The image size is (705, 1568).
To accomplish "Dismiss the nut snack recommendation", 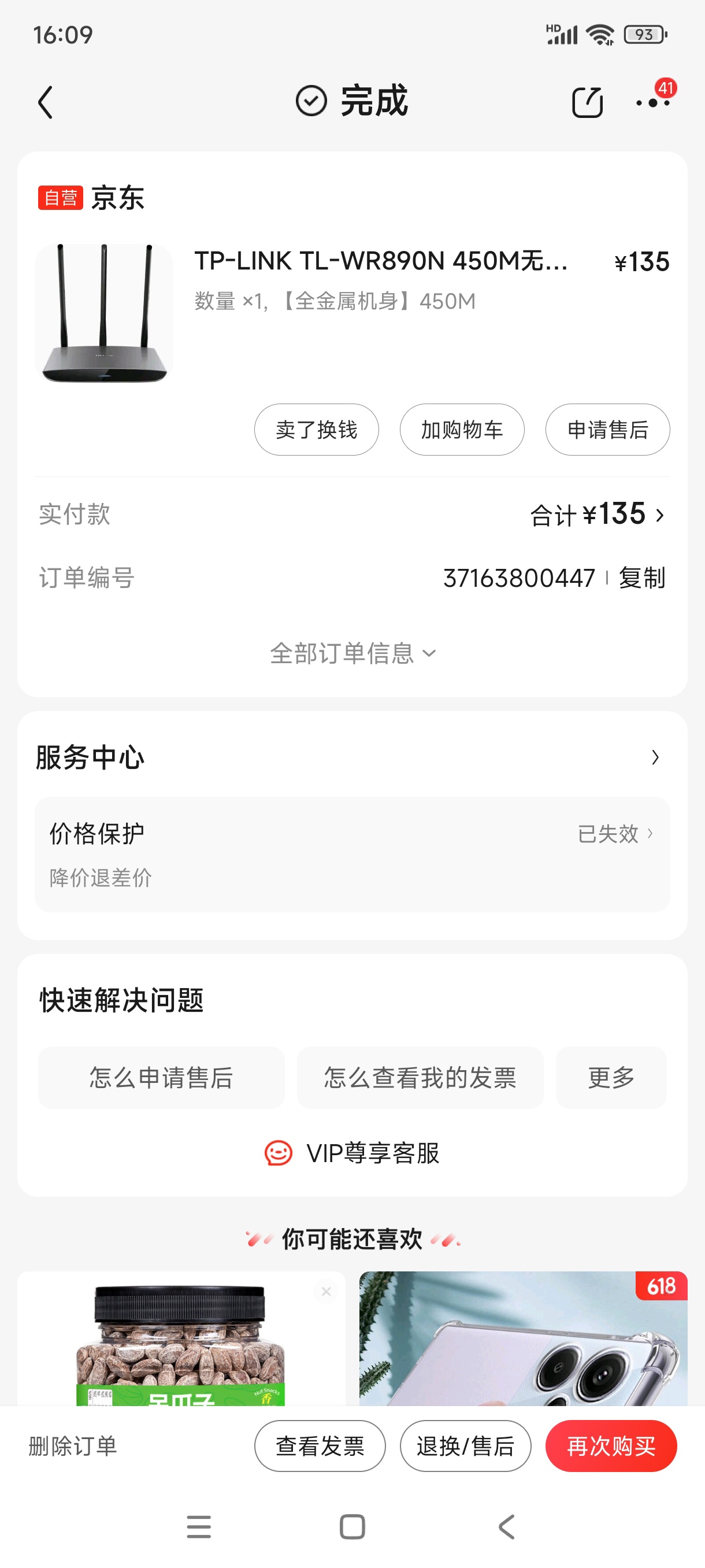I will (x=326, y=1291).
